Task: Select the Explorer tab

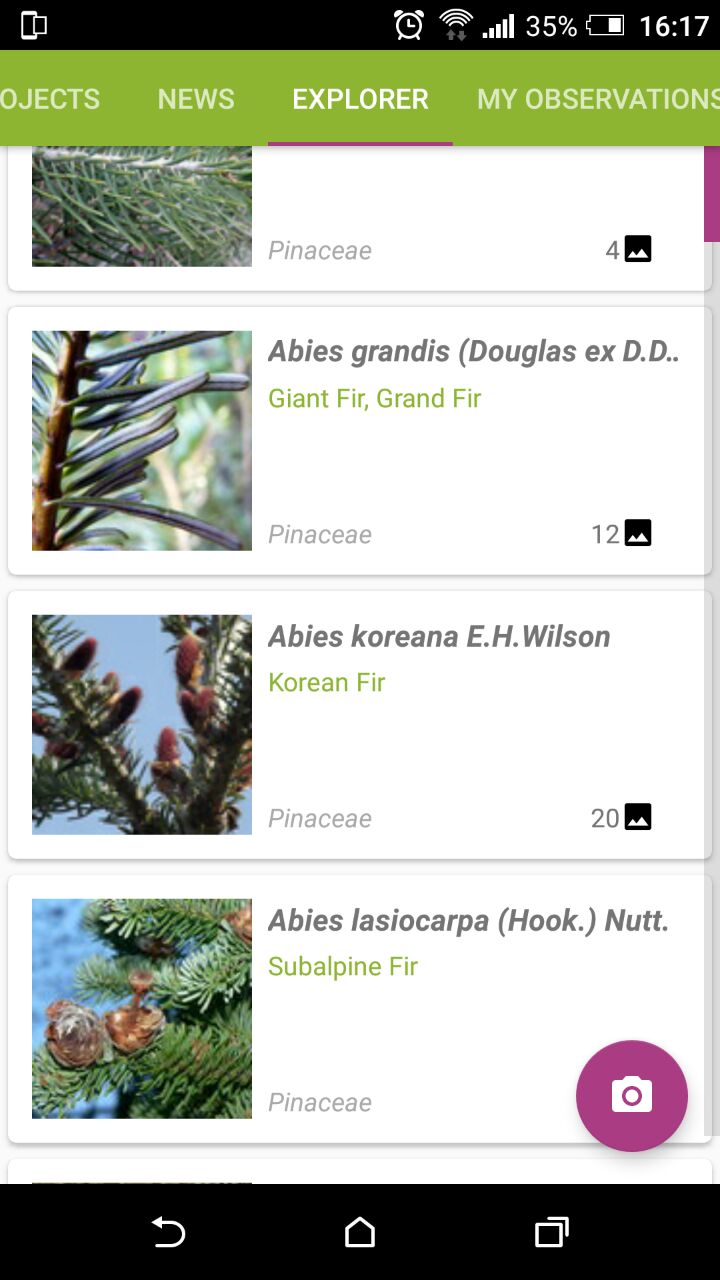Action: (x=360, y=99)
